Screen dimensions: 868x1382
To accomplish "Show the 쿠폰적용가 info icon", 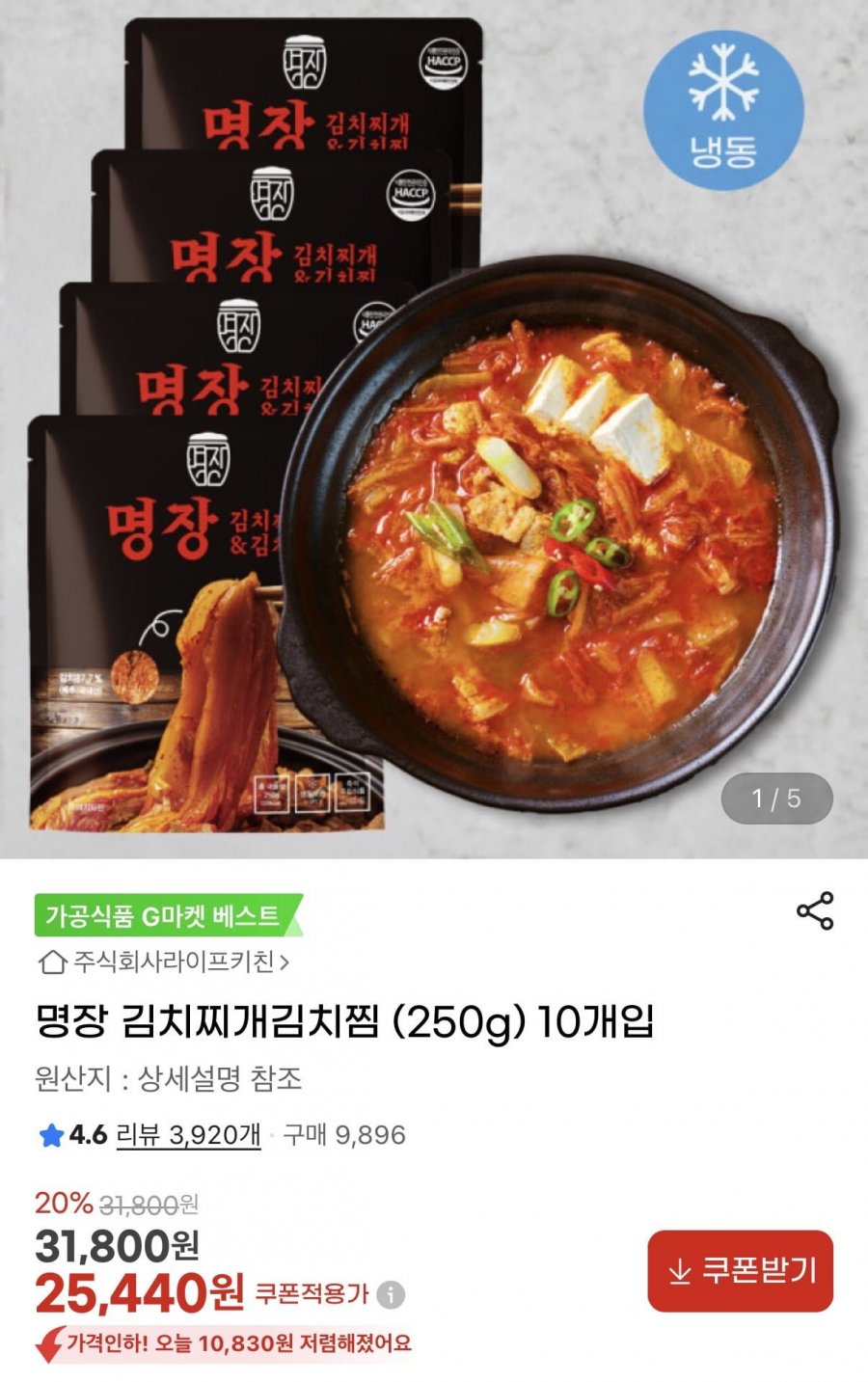I will pyautogui.click(x=391, y=1294).
